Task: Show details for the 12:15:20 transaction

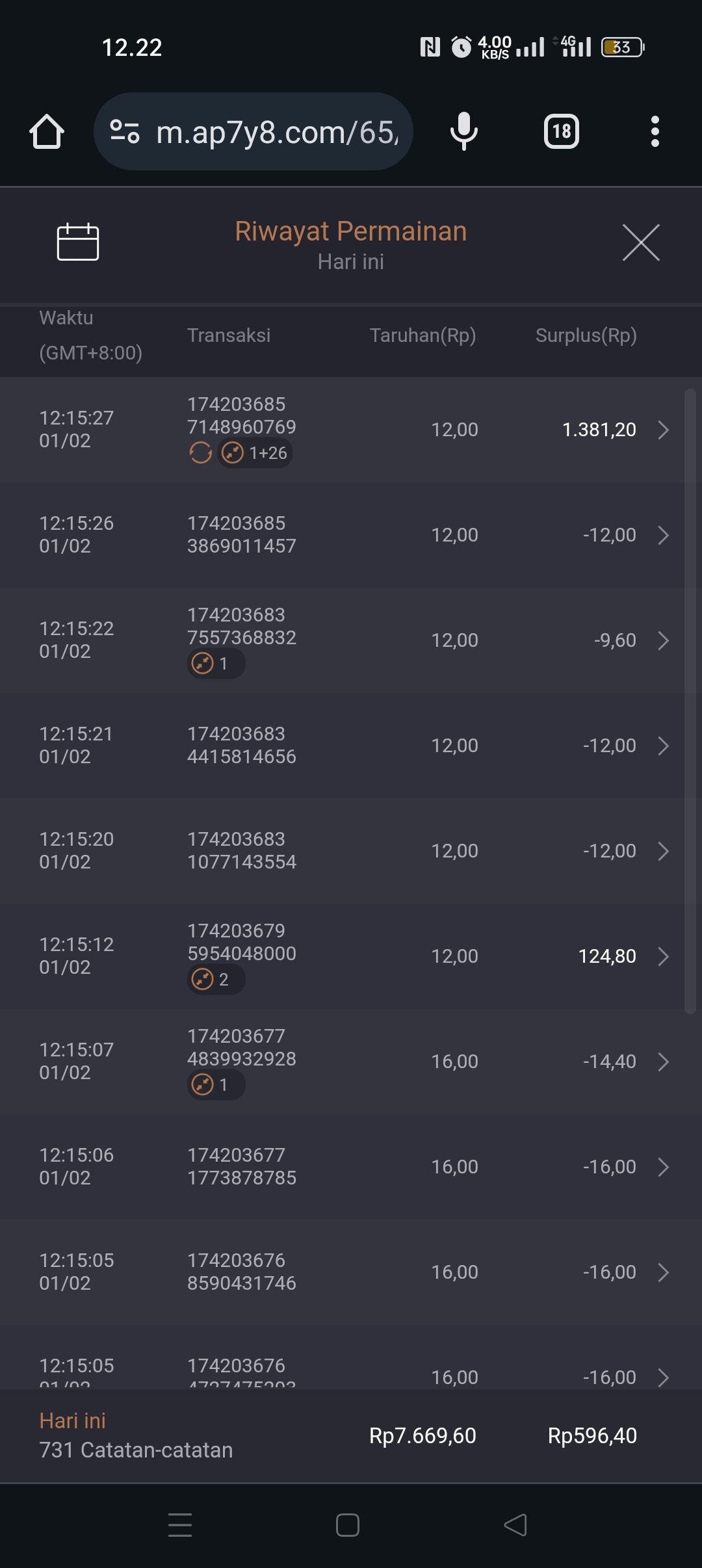Action: pyautogui.click(x=663, y=851)
